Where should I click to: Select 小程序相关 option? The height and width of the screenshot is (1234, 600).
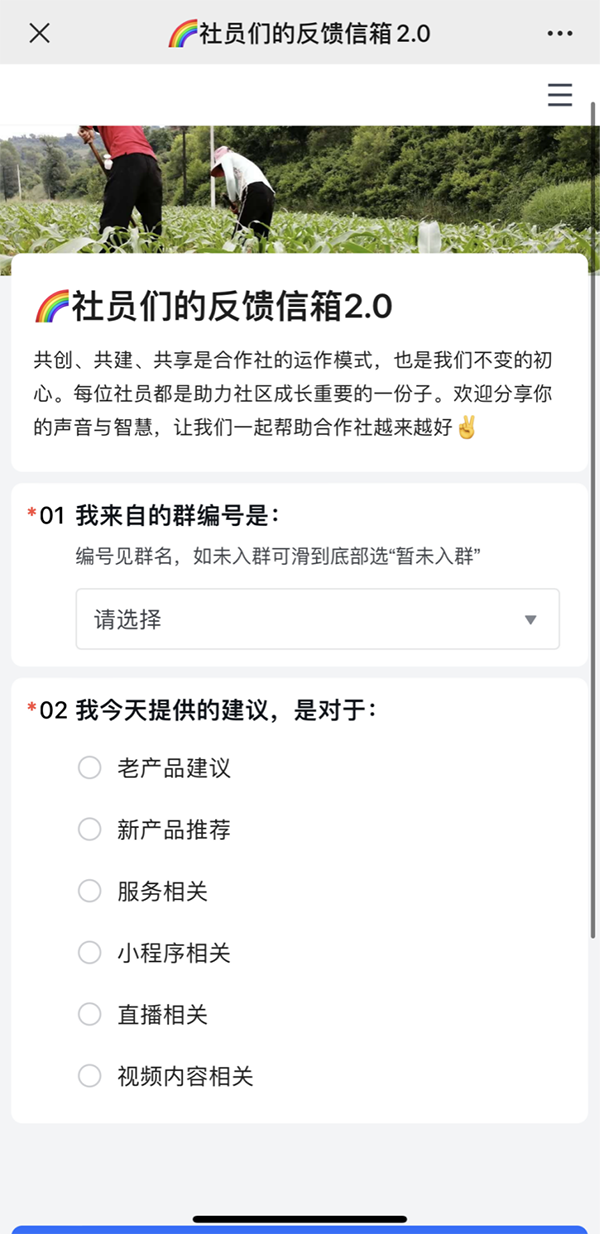point(155,953)
